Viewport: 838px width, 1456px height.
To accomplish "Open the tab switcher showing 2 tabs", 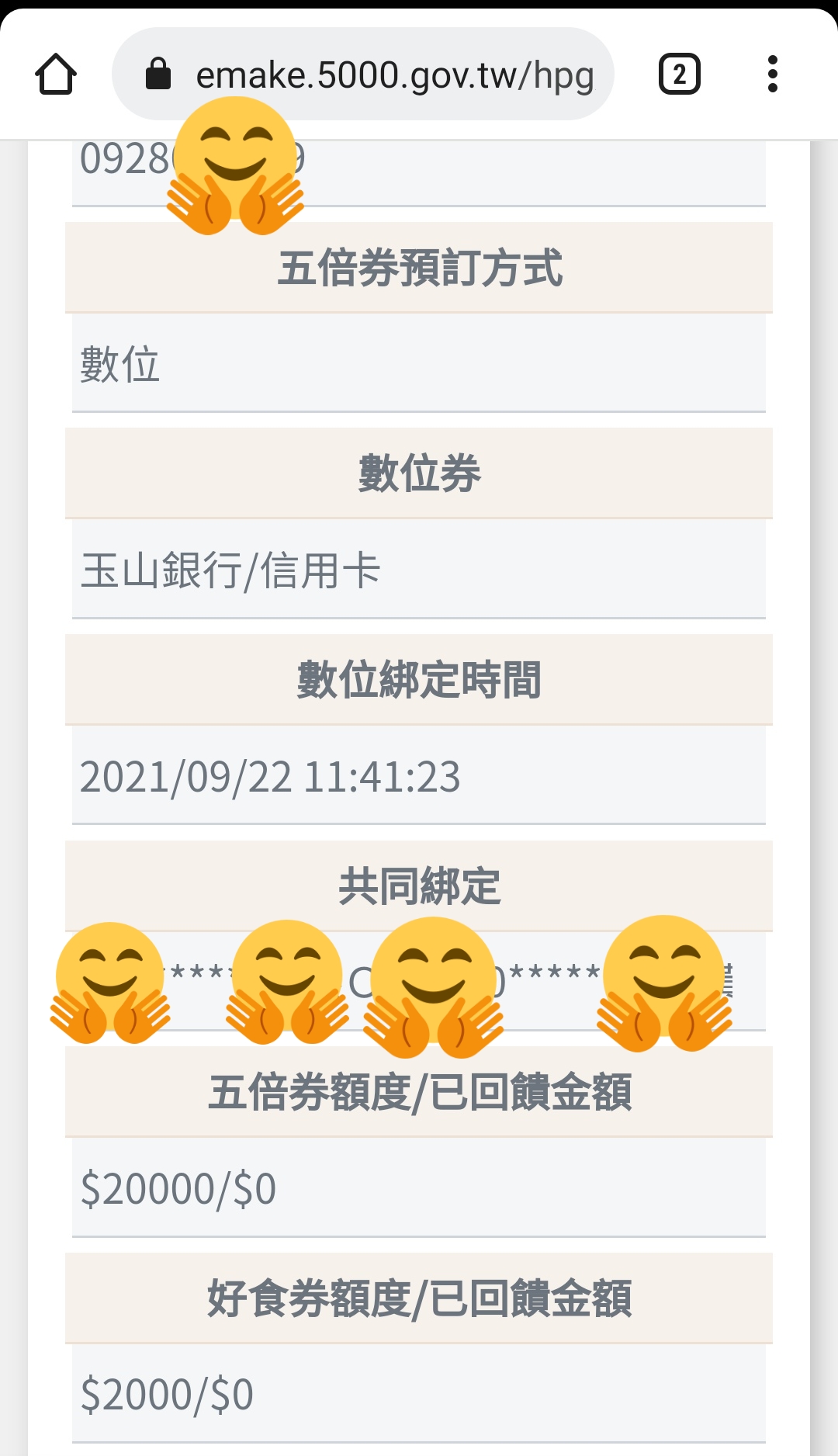I will pos(680,75).
